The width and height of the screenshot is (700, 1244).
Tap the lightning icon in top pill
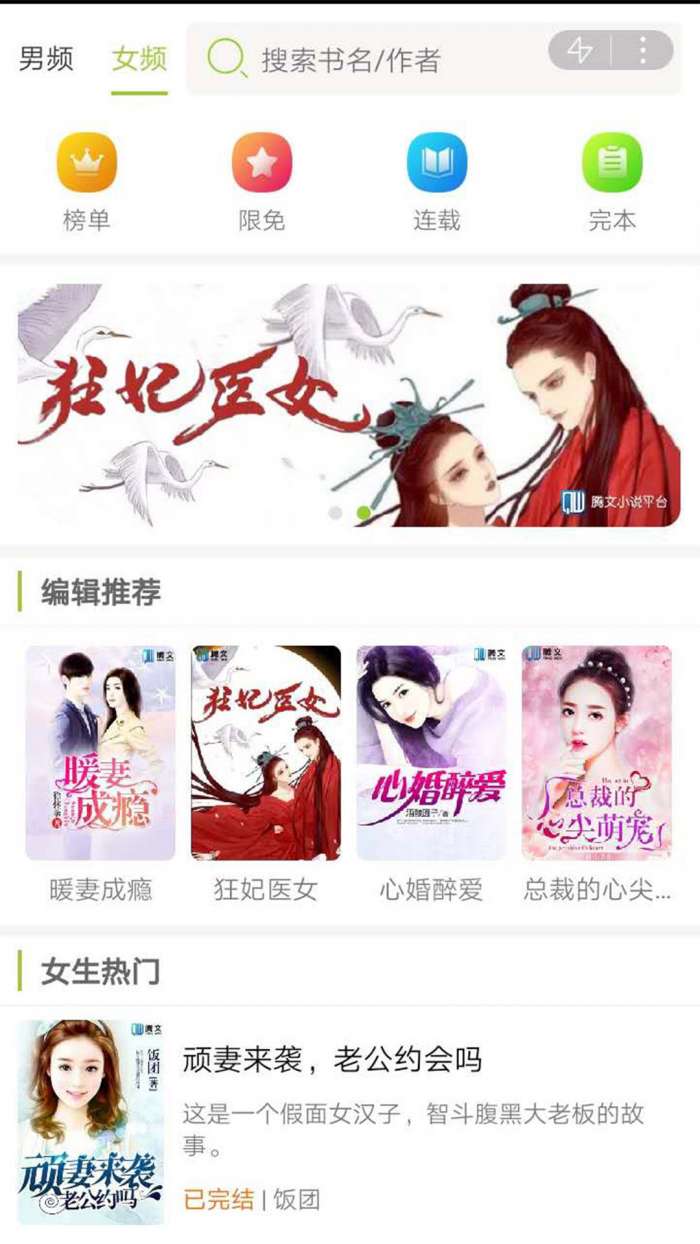pos(580,50)
